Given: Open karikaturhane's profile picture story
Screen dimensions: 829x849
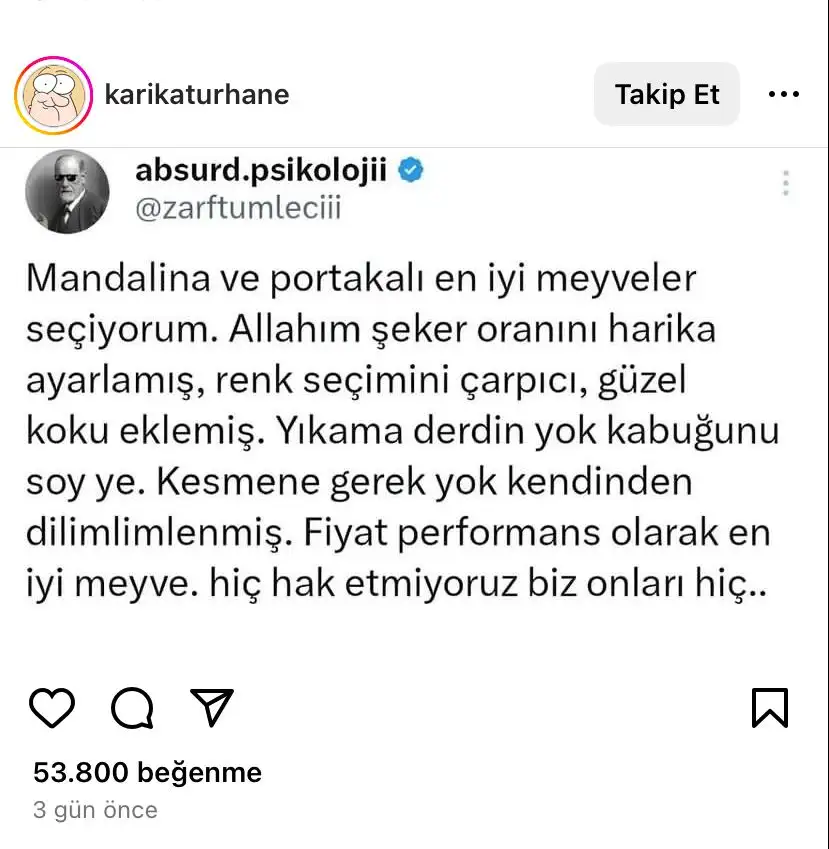Looking at the screenshot, I should [x=53, y=95].
